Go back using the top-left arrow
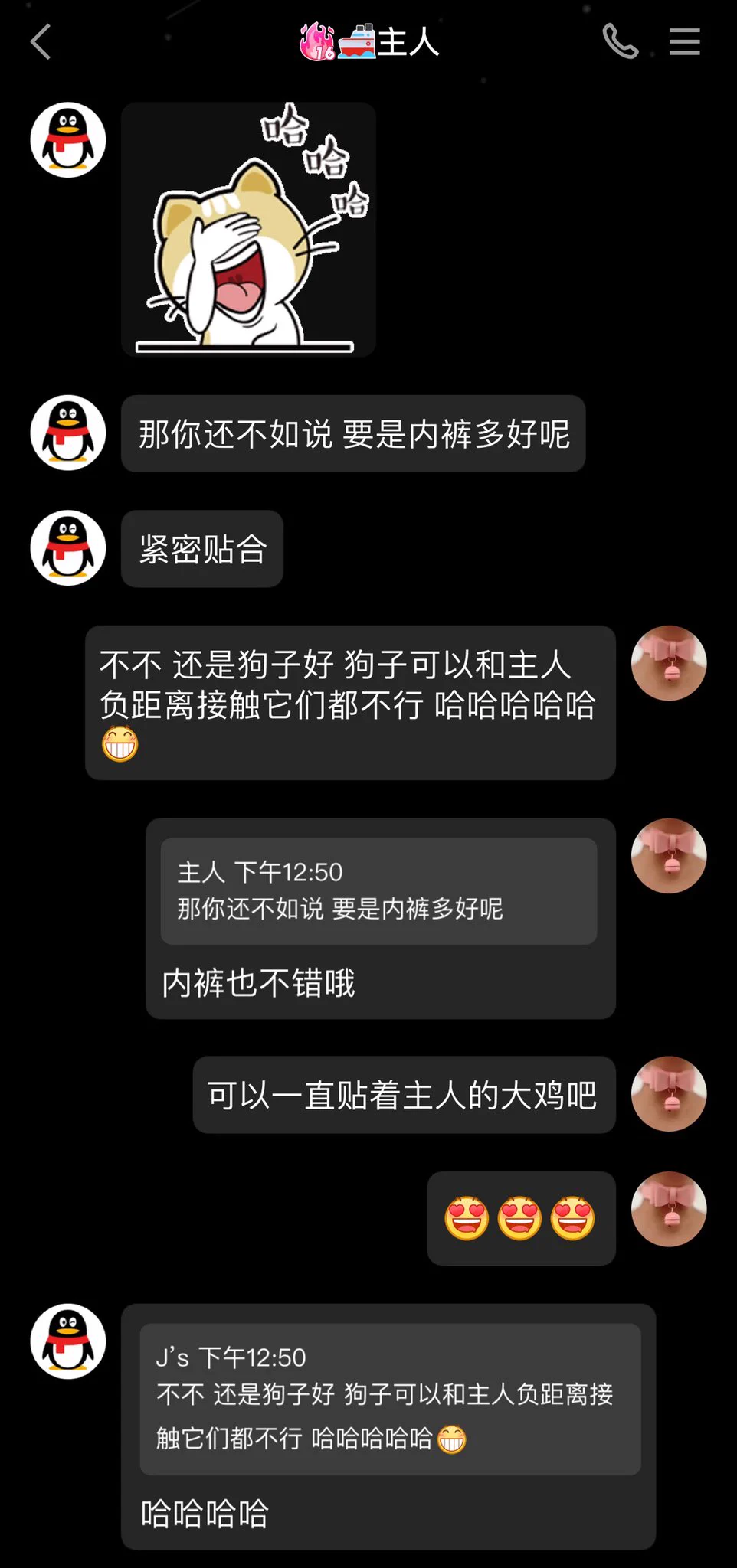The height and width of the screenshot is (1568, 737). tap(41, 41)
